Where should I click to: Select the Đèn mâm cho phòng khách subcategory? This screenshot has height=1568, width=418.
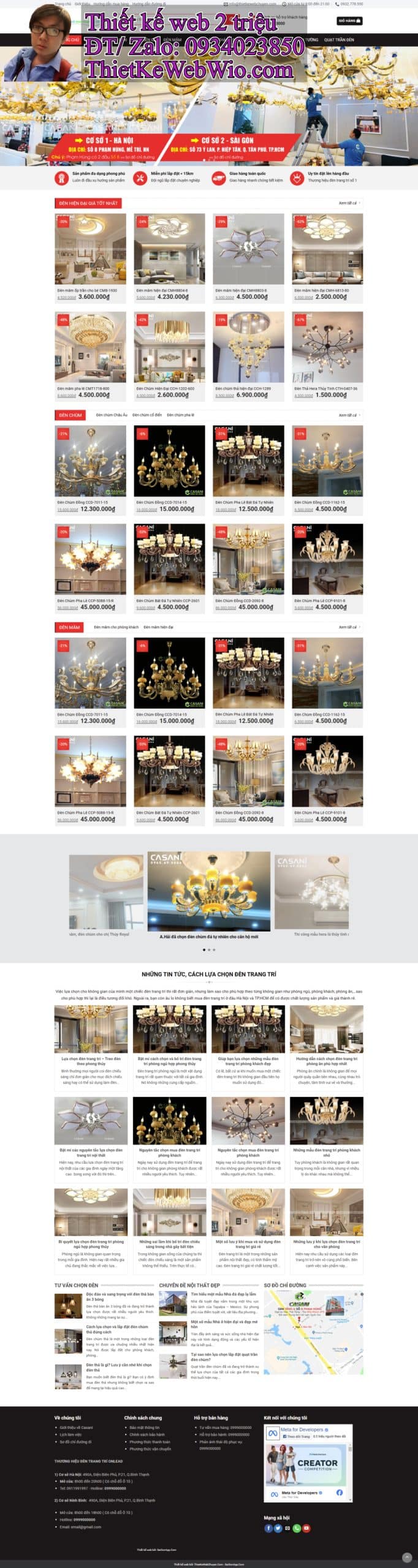(x=116, y=627)
